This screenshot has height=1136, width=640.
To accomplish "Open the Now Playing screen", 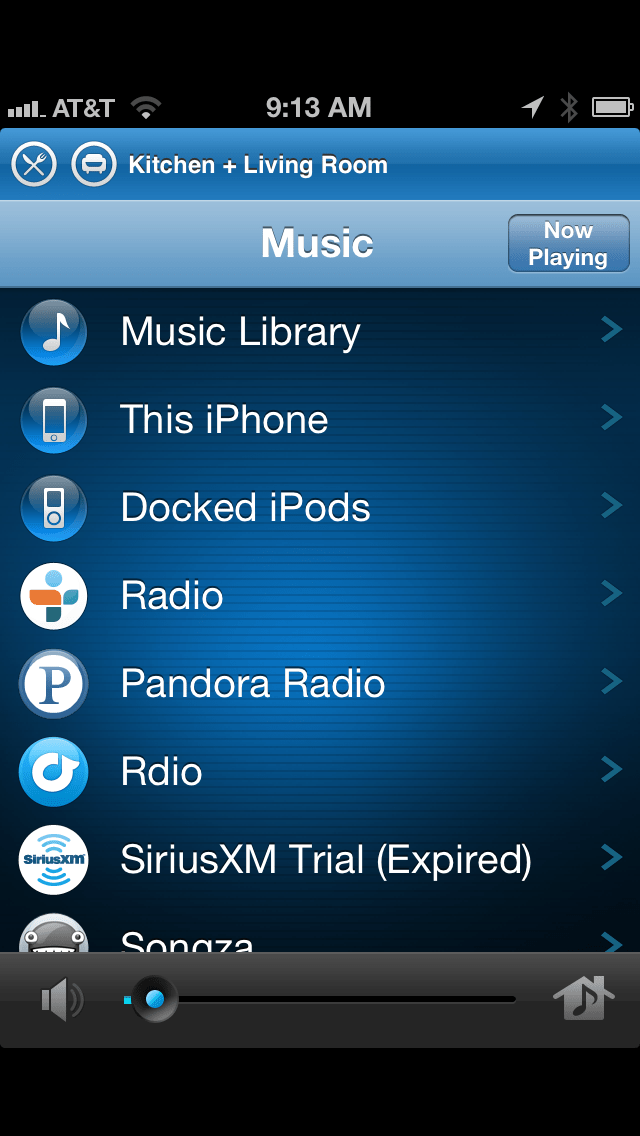I will pyautogui.click(x=568, y=244).
